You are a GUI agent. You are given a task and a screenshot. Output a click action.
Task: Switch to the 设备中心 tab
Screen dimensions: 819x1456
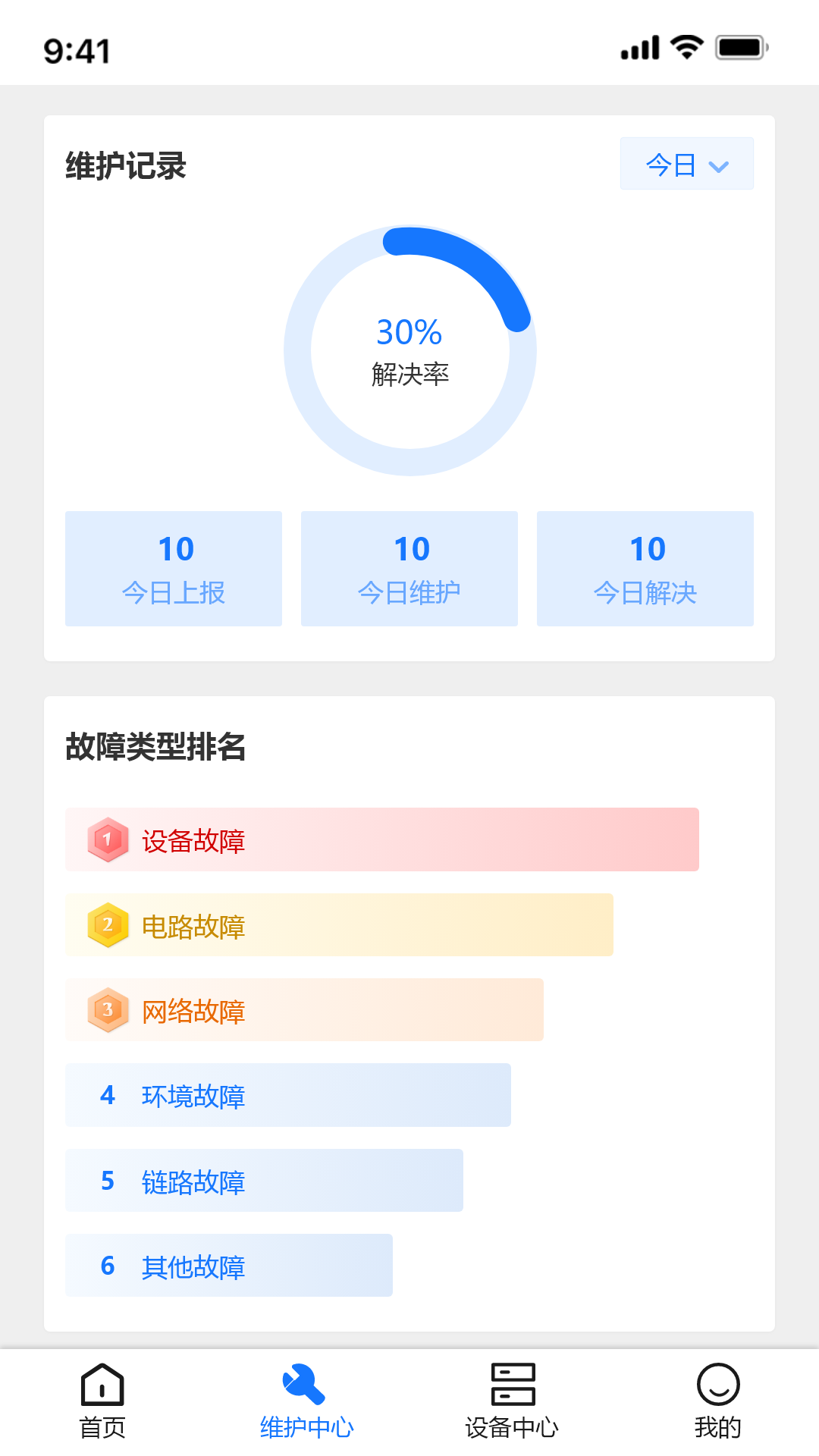[514, 1407]
